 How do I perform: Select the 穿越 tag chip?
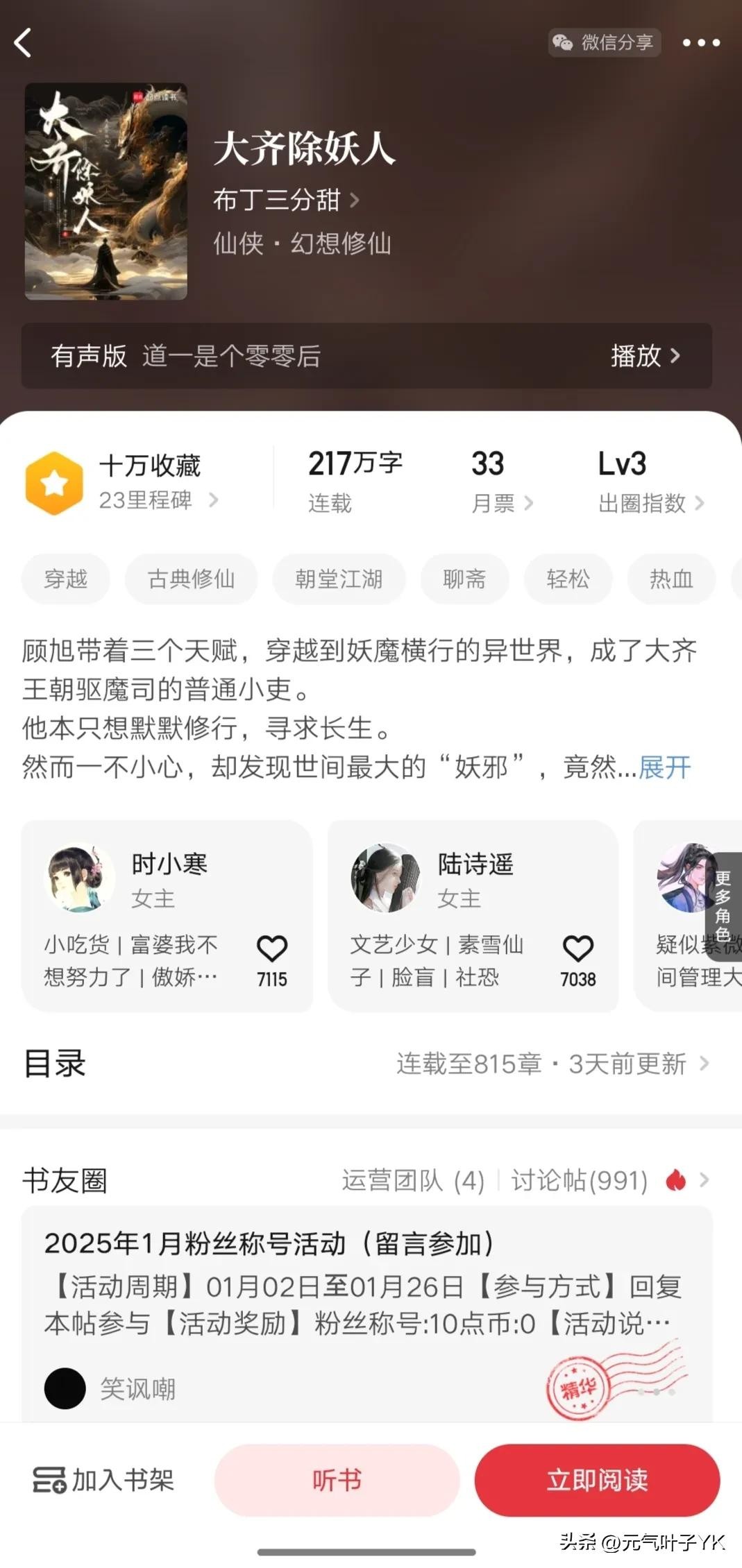(x=66, y=579)
